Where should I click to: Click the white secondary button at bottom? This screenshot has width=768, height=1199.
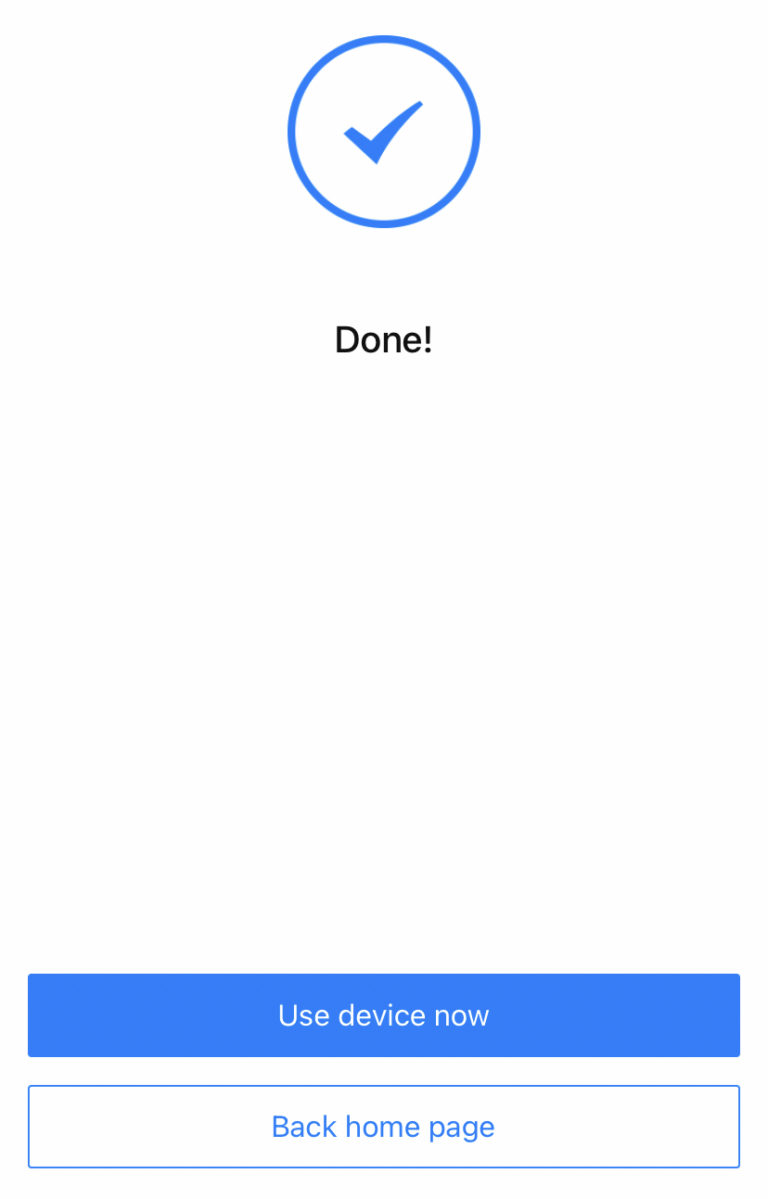click(x=383, y=1126)
